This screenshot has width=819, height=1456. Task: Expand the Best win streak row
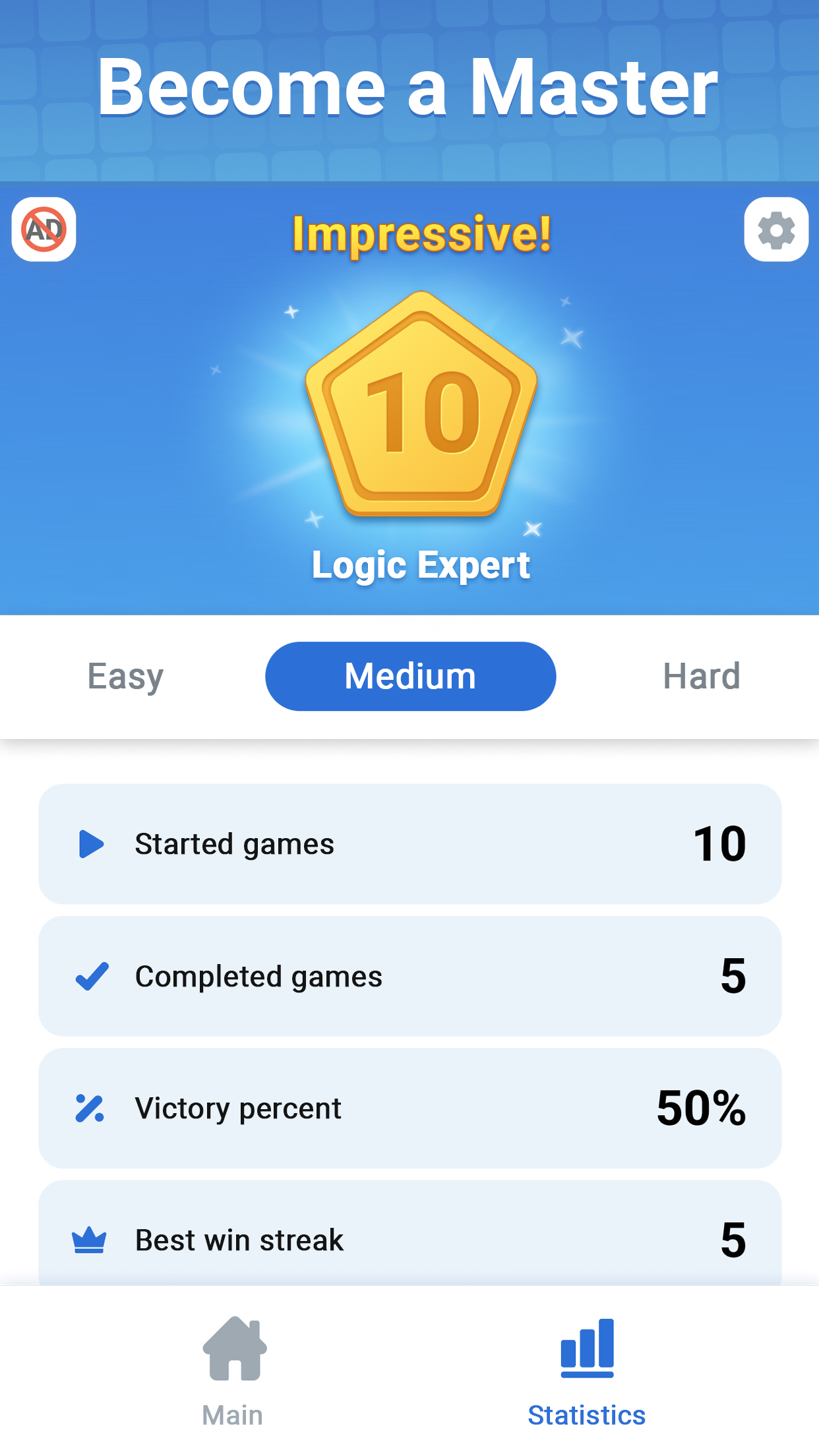tap(409, 1240)
